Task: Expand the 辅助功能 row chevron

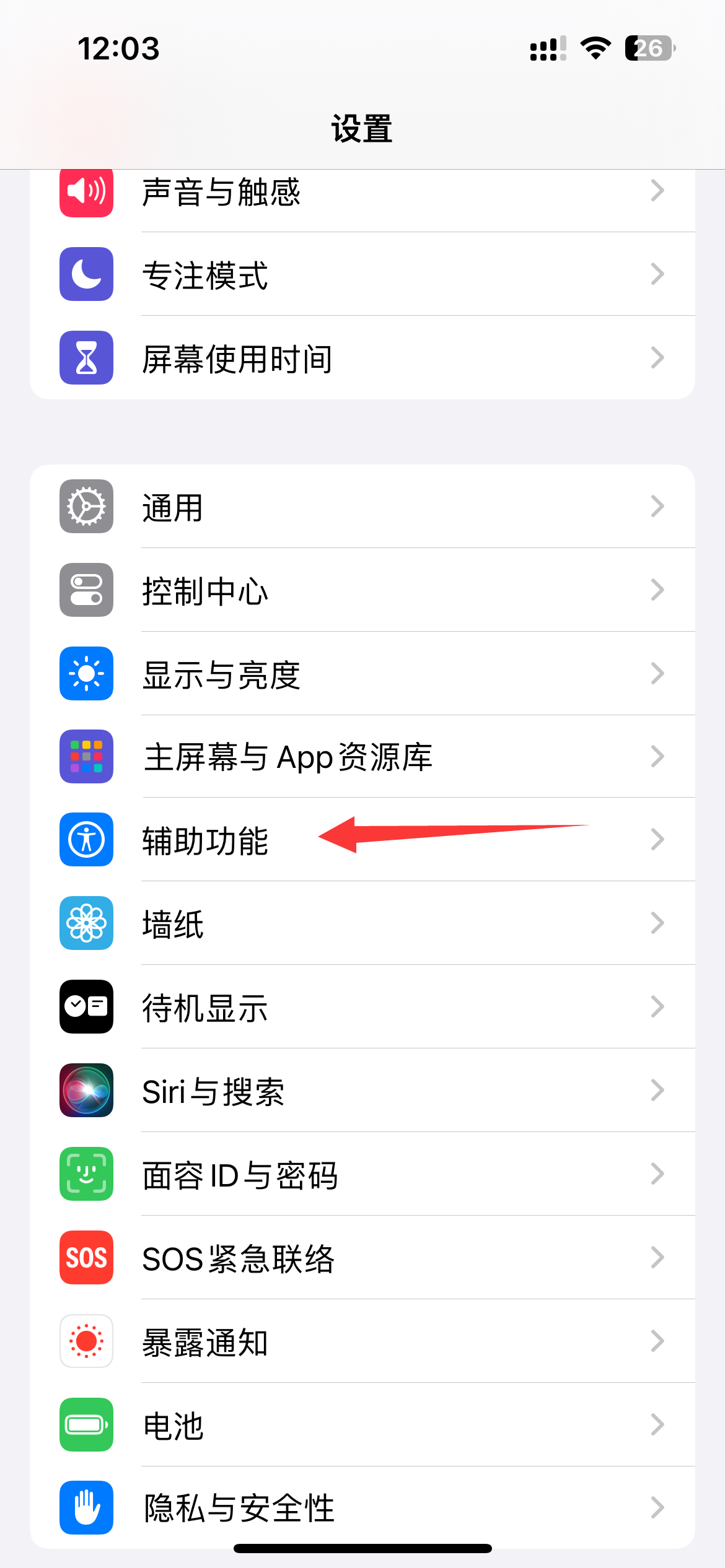Action: (658, 840)
